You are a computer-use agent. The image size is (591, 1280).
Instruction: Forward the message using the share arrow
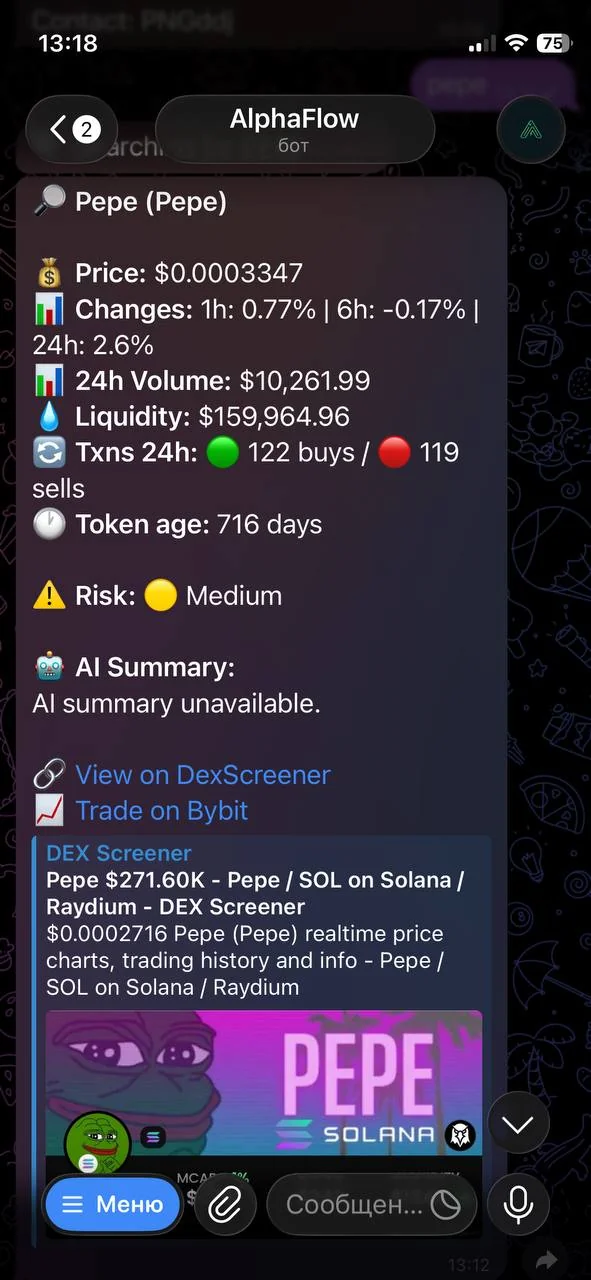547,1260
